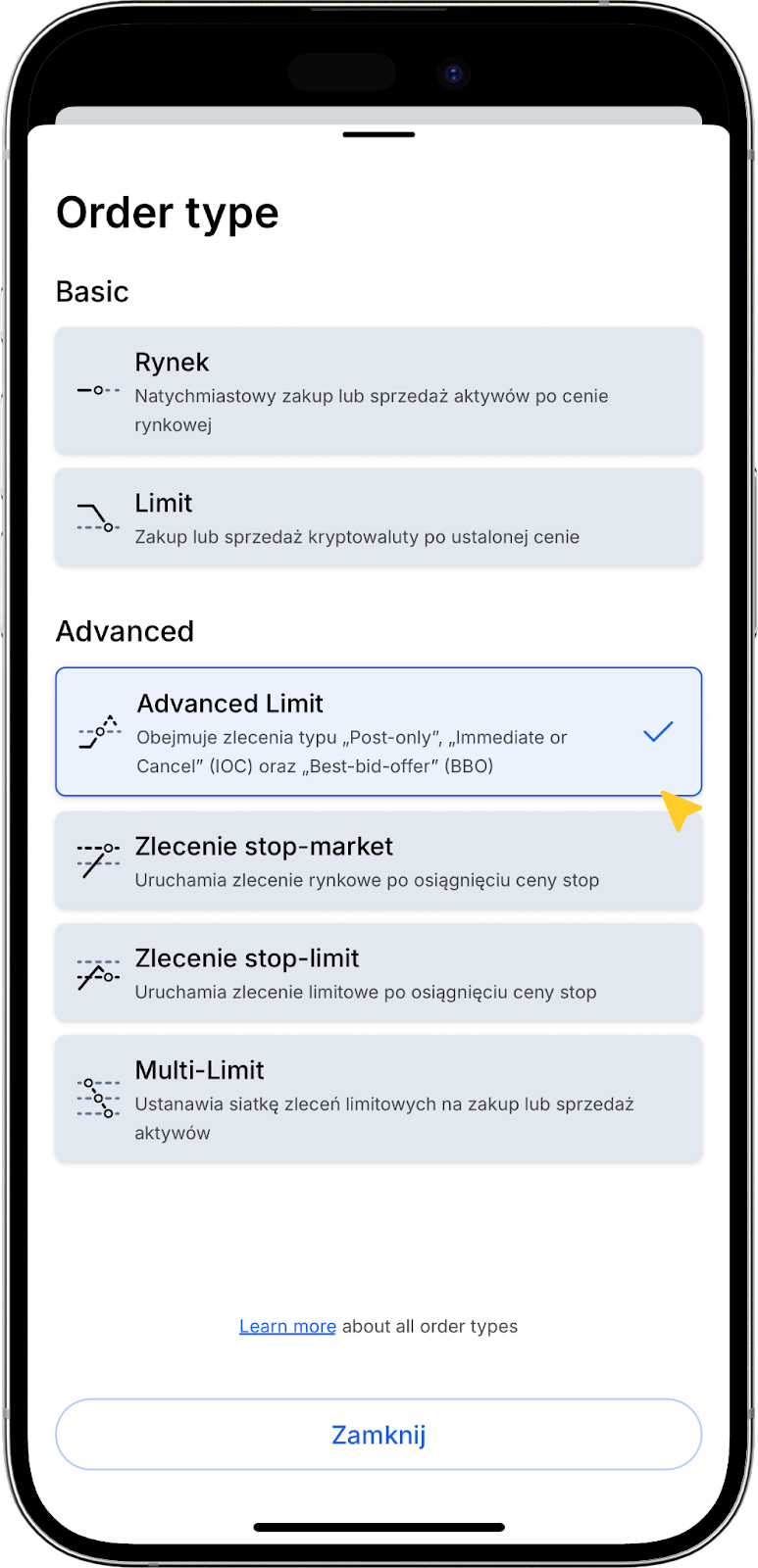Pick Zlecenie stop-market order type
Image resolution: width=758 pixels, height=1568 pixels.
(379, 860)
